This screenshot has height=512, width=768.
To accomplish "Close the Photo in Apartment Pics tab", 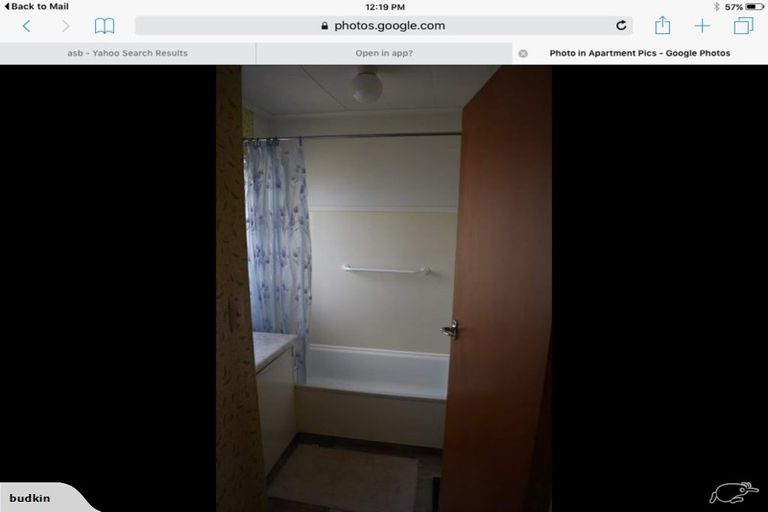I will (x=523, y=53).
